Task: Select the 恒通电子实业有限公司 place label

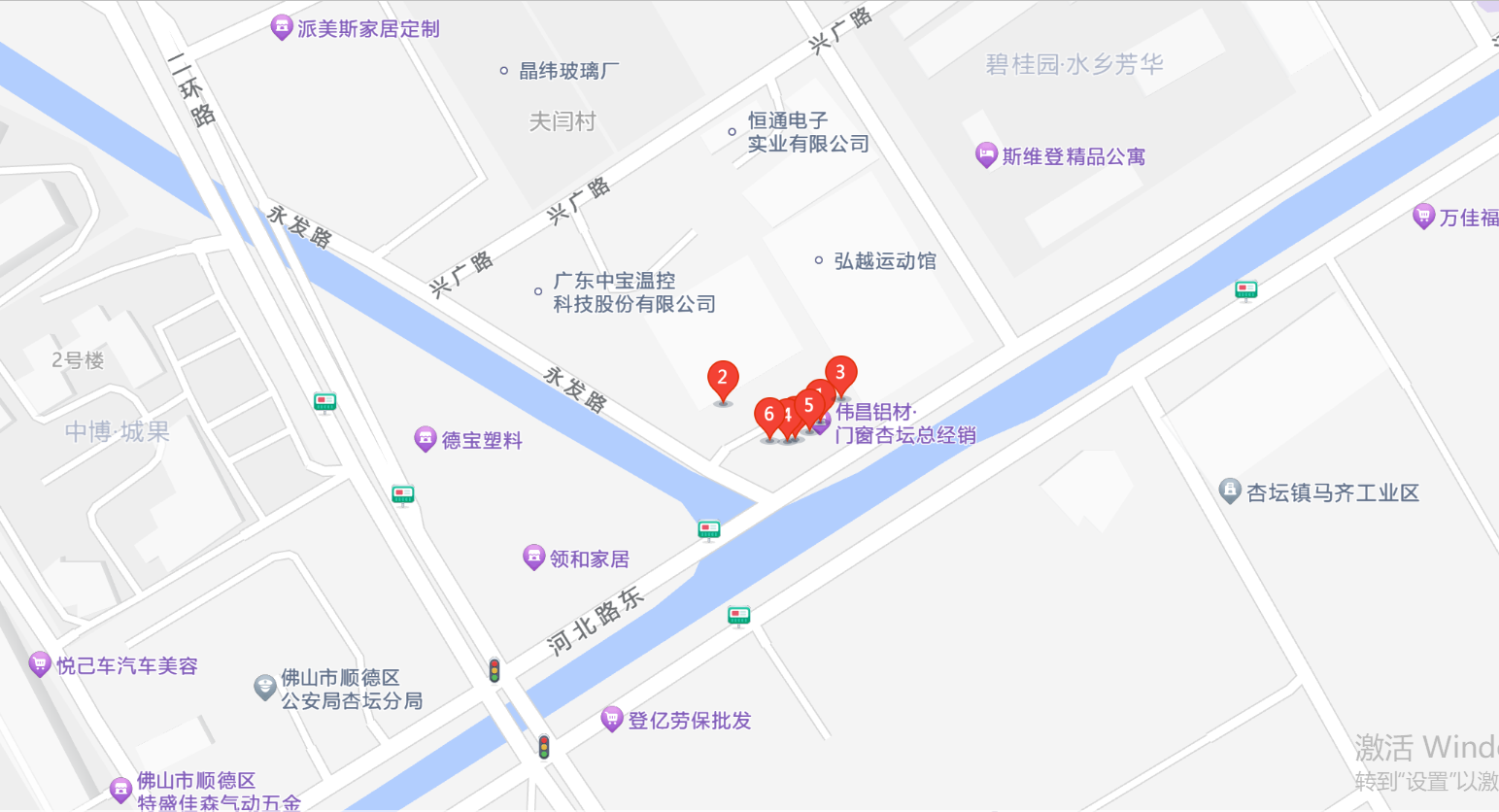Action: 806,132
